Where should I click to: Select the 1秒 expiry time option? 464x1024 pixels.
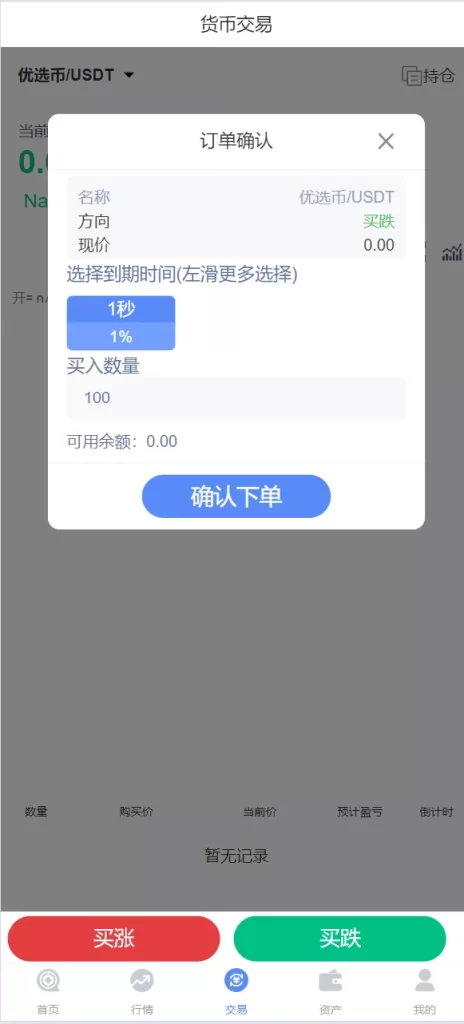click(121, 323)
